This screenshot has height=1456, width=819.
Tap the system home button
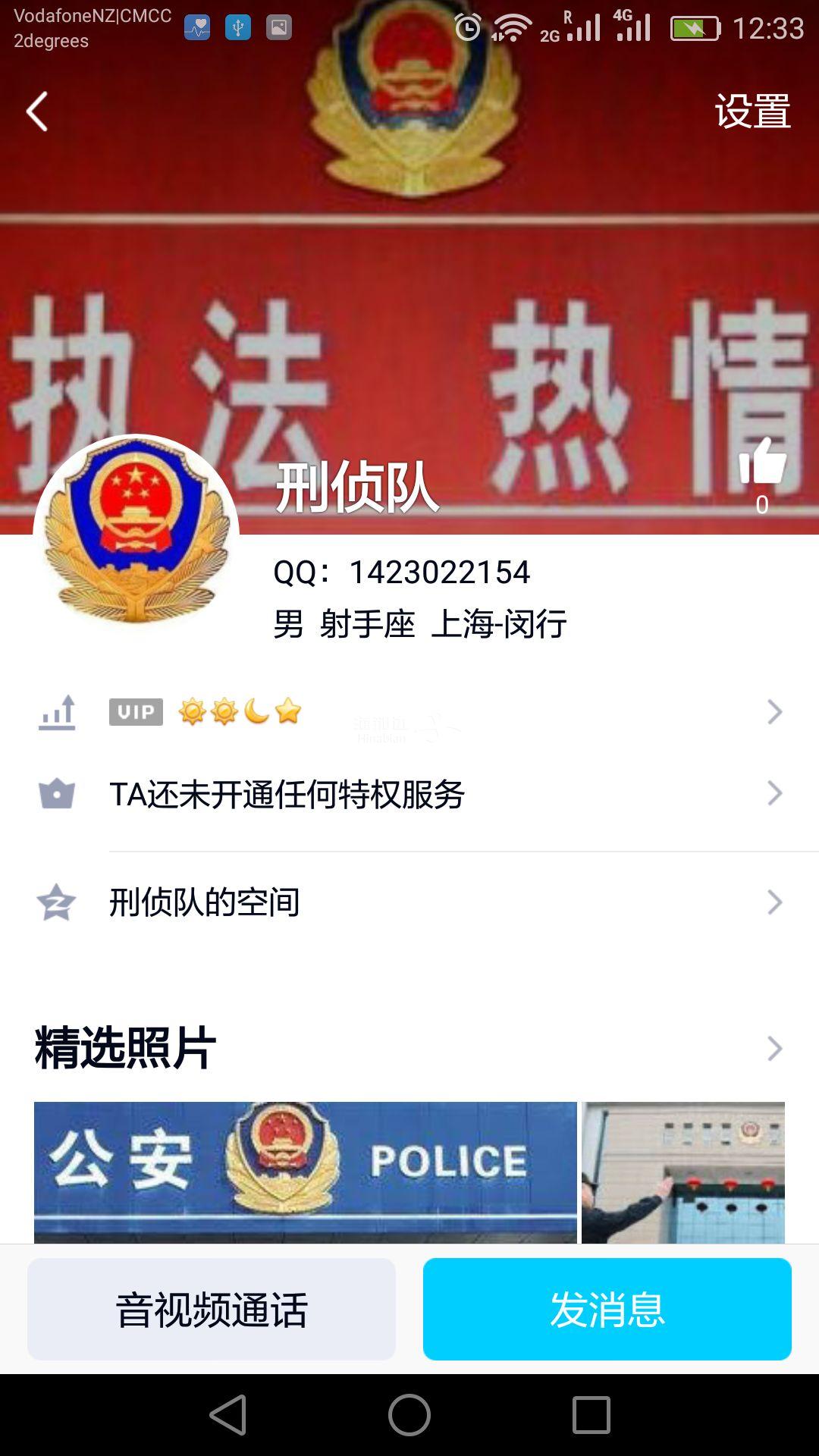[409, 1415]
